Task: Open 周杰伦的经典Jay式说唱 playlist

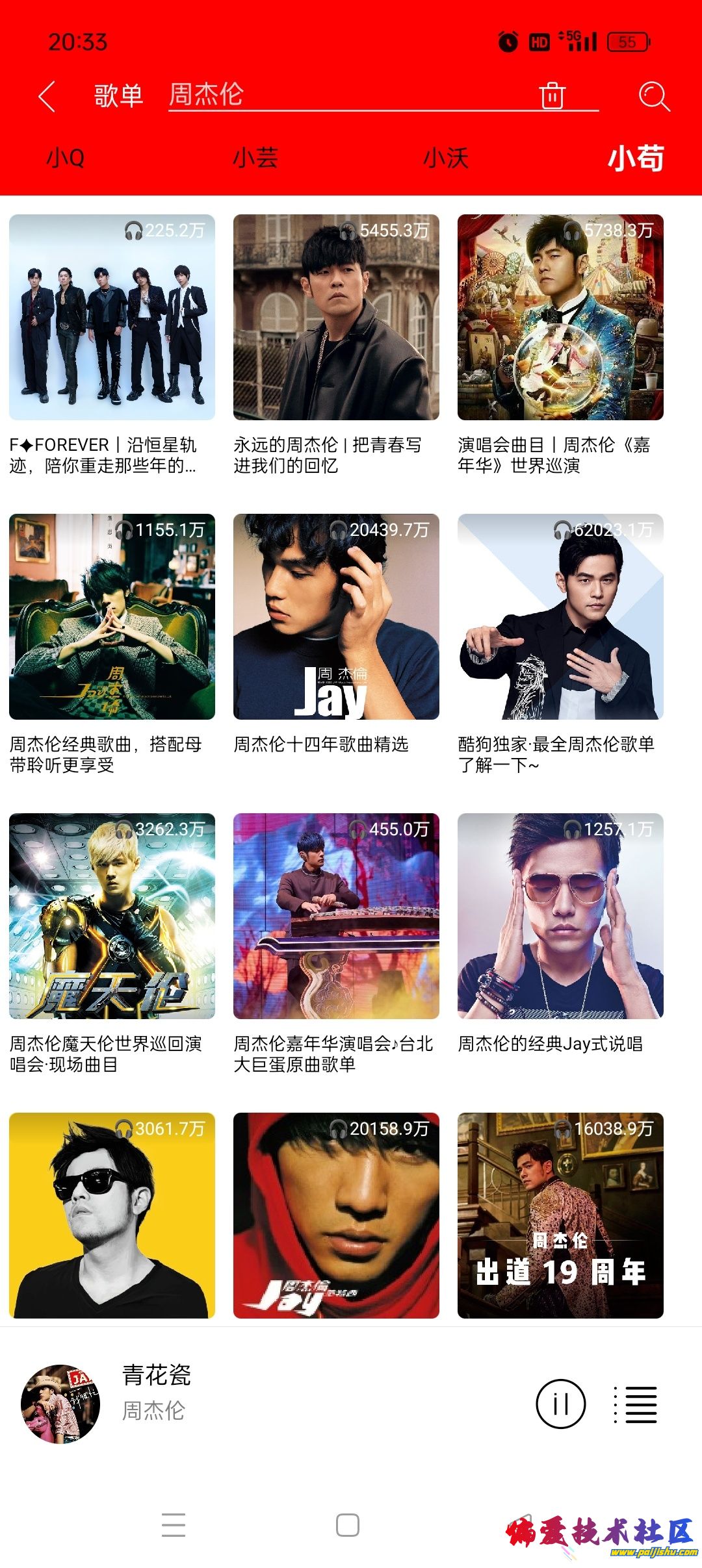Action: pyautogui.click(x=560, y=917)
